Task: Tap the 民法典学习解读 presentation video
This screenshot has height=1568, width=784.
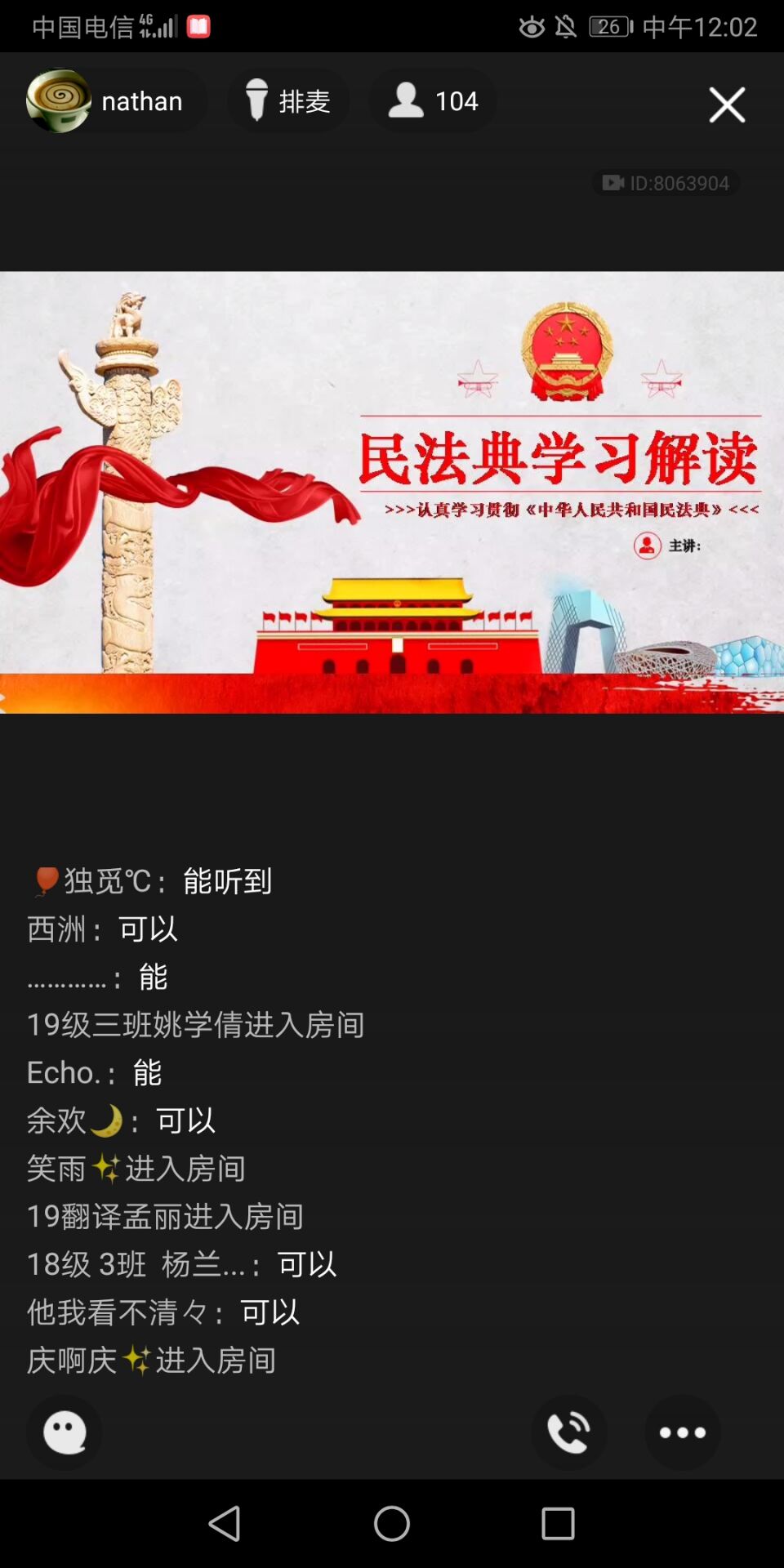Action: [392, 492]
